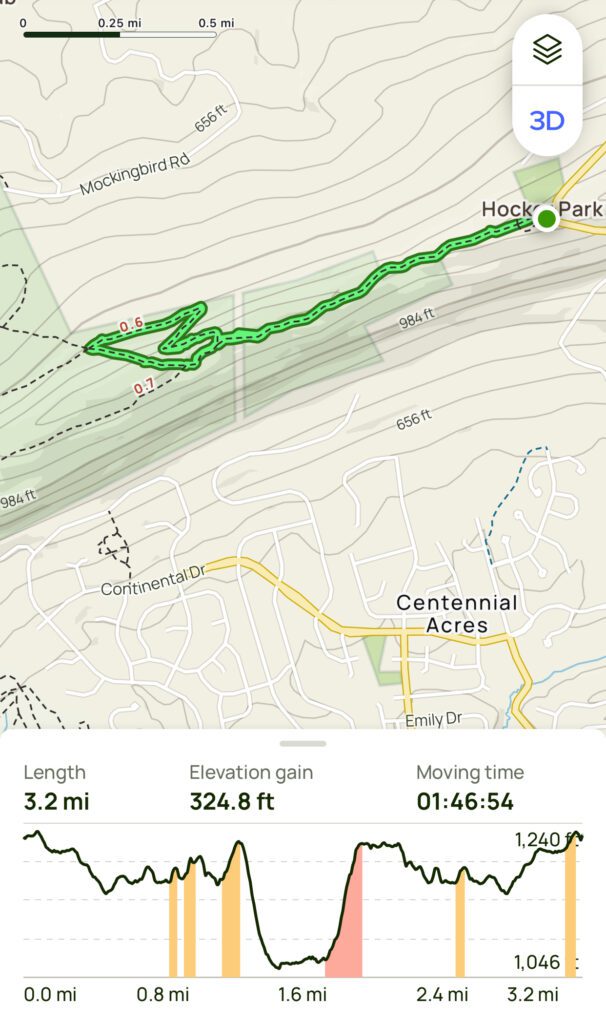Open the map layers selector
Viewport: 606px width, 1024px height.
tap(547, 50)
